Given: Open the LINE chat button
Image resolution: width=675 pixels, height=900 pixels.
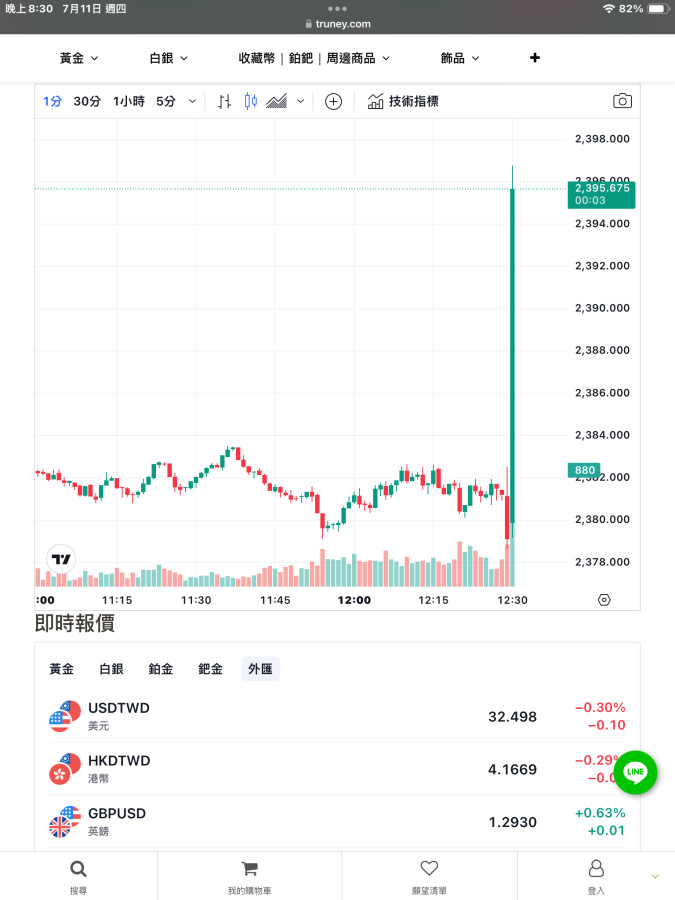Looking at the screenshot, I should point(635,771).
